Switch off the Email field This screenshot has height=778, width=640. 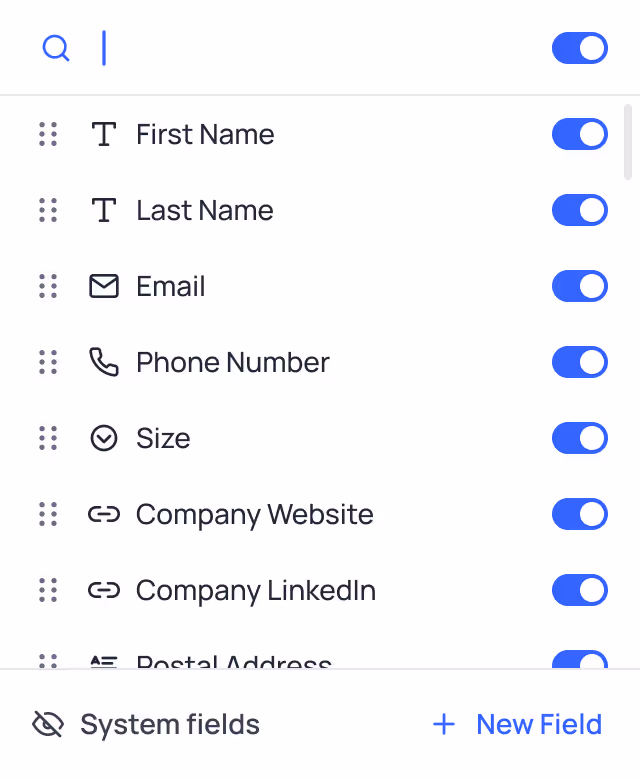pyautogui.click(x=579, y=286)
